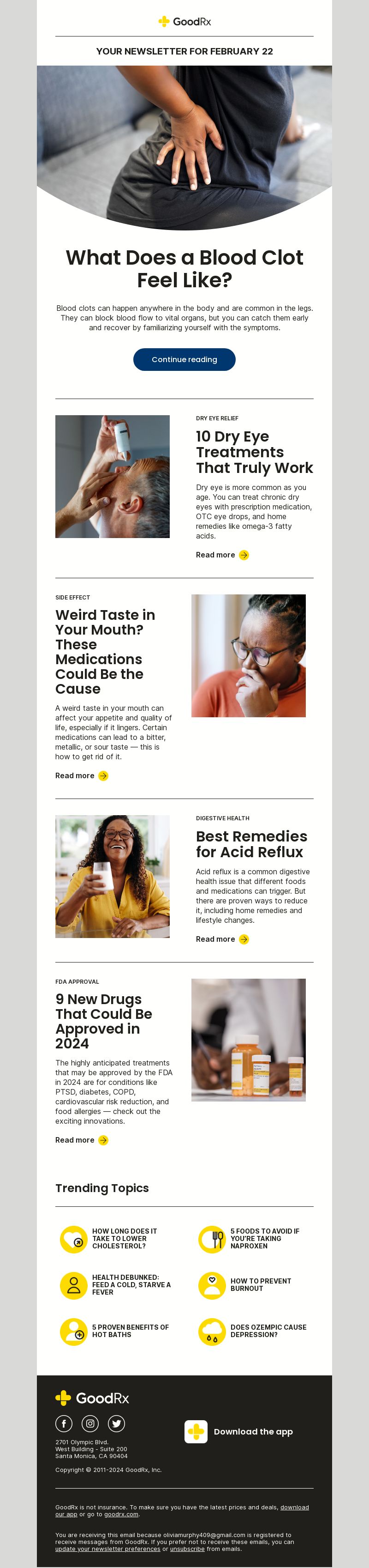Image resolution: width=369 pixels, height=1568 pixels.
Task: Open the goodrx.com link
Action: click(x=121, y=1514)
